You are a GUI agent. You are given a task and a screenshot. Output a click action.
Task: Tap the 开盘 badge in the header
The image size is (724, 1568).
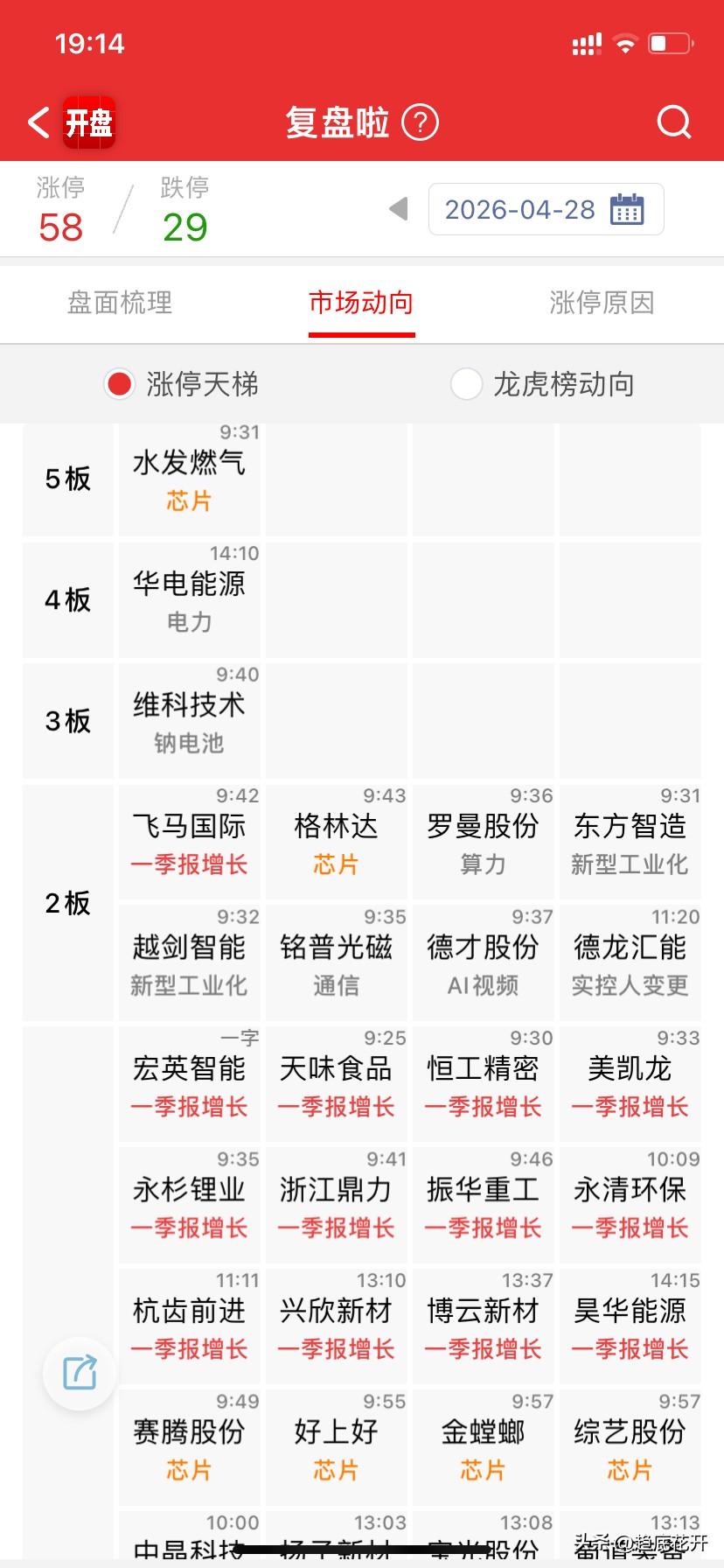[88, 122]
